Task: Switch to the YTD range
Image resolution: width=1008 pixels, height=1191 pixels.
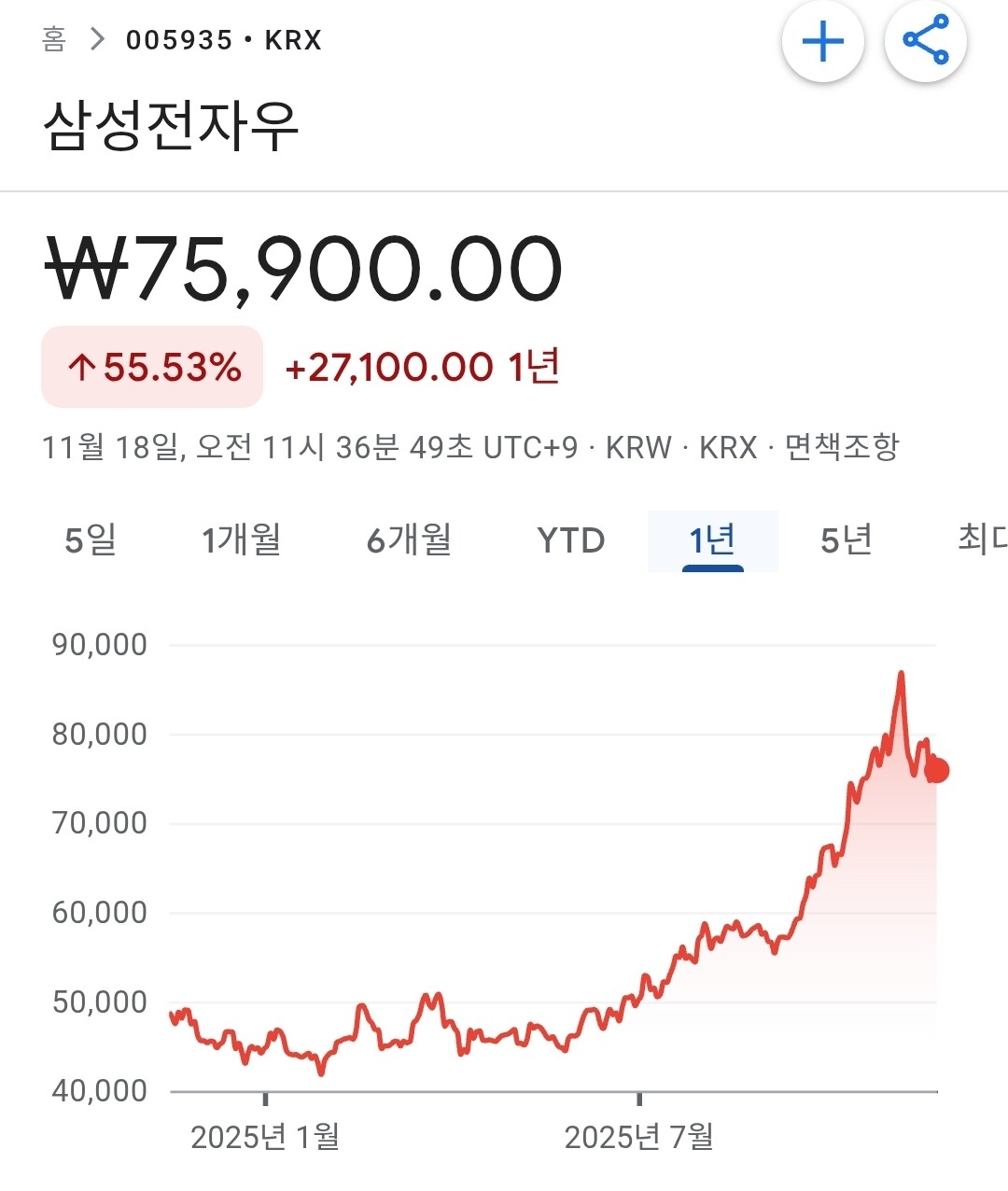Action: tap(570, 540)
